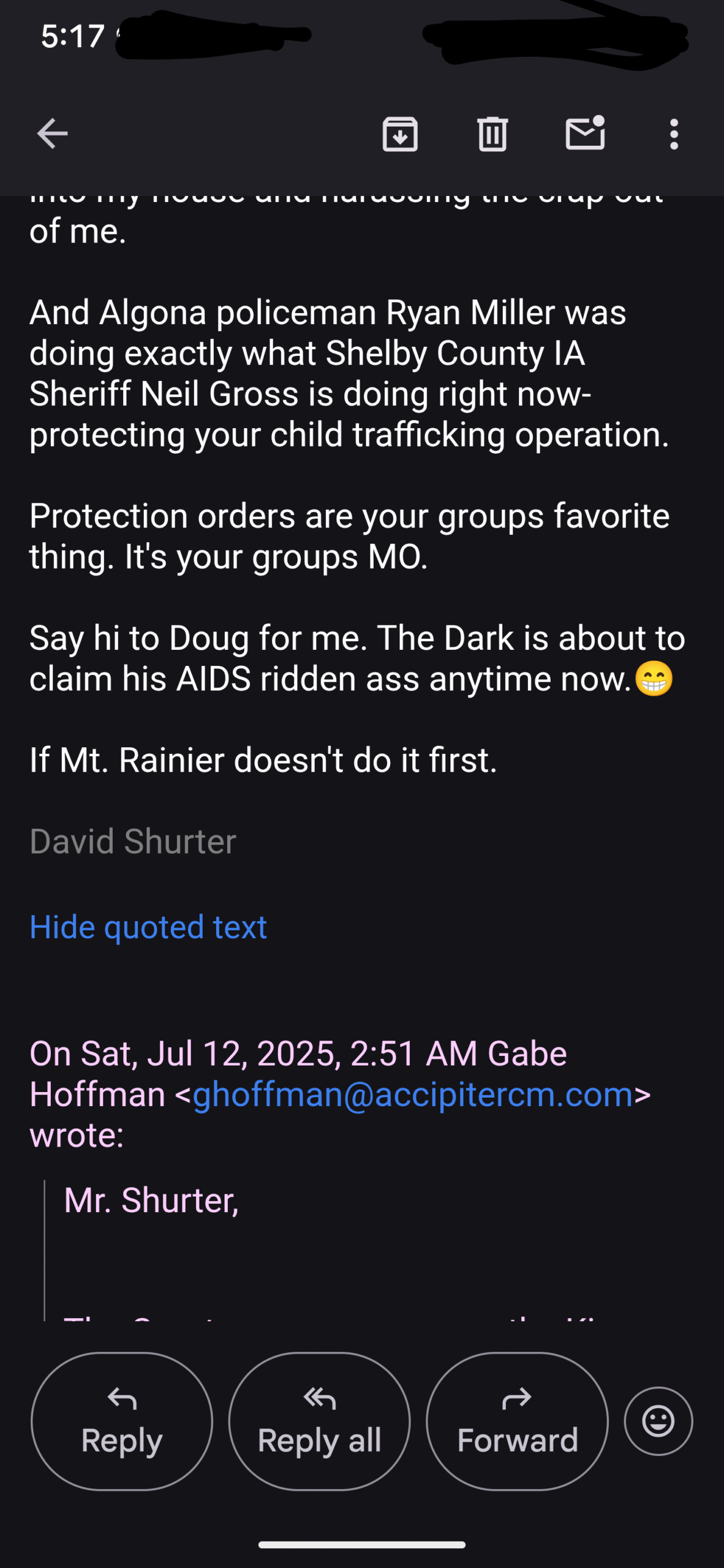Mark this email as unread
Viewport: 724px width, 1568px height.
[x=586, y=132]
